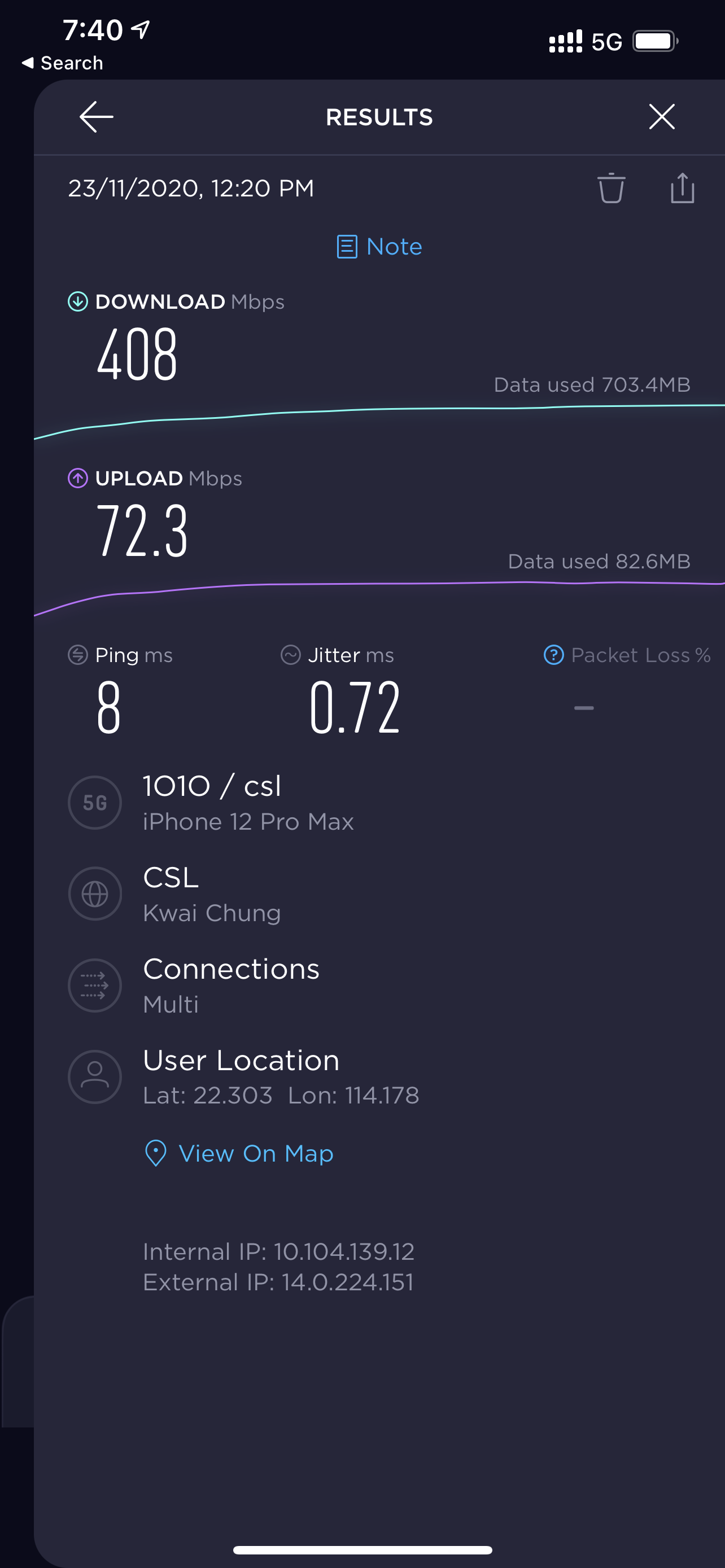This screenshot has width=725, height=1568.
Task: Go back using the arrow icon
Action: pyautogui.click(x=96, y=117)
